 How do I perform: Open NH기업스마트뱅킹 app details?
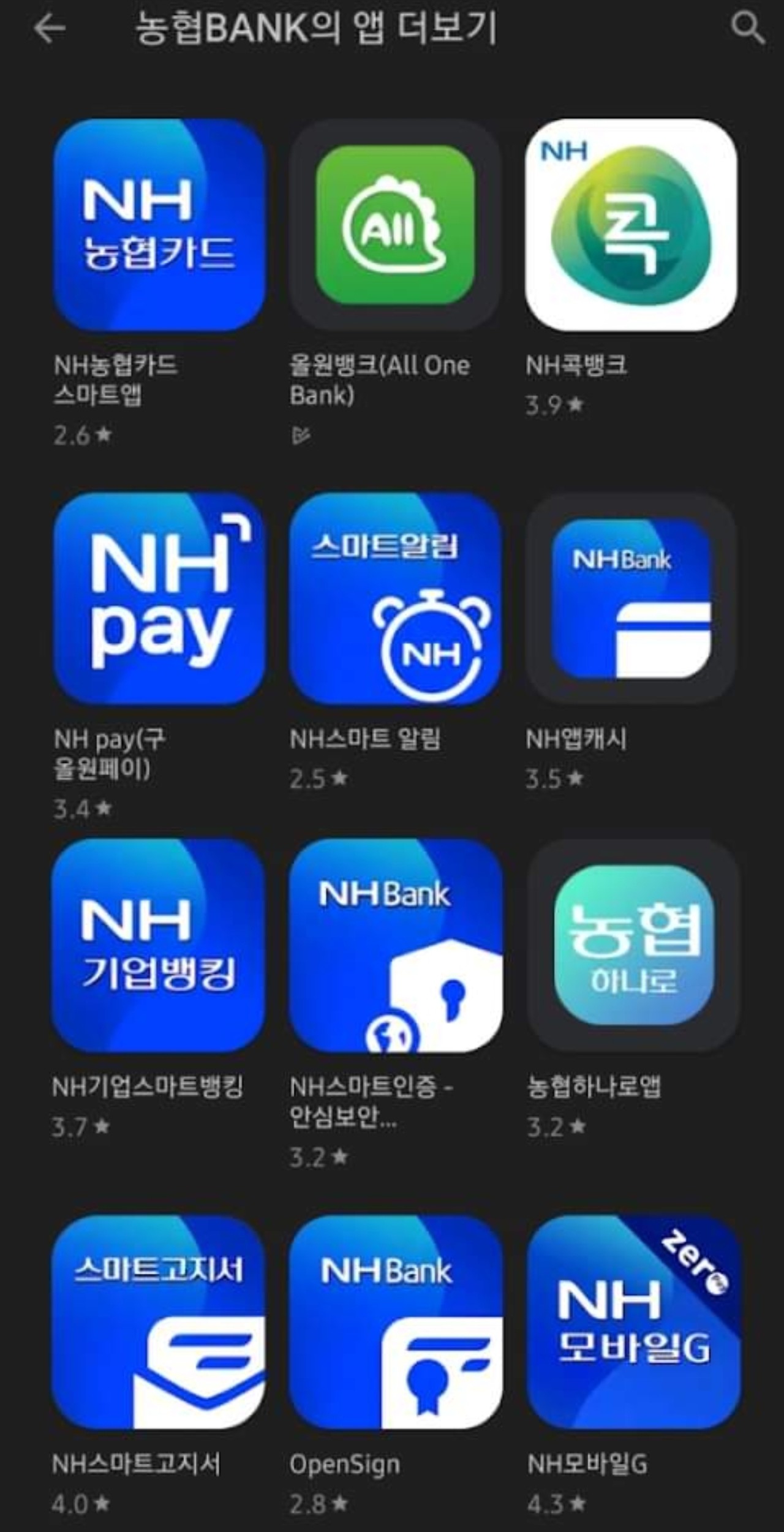[x=158, y=946]
